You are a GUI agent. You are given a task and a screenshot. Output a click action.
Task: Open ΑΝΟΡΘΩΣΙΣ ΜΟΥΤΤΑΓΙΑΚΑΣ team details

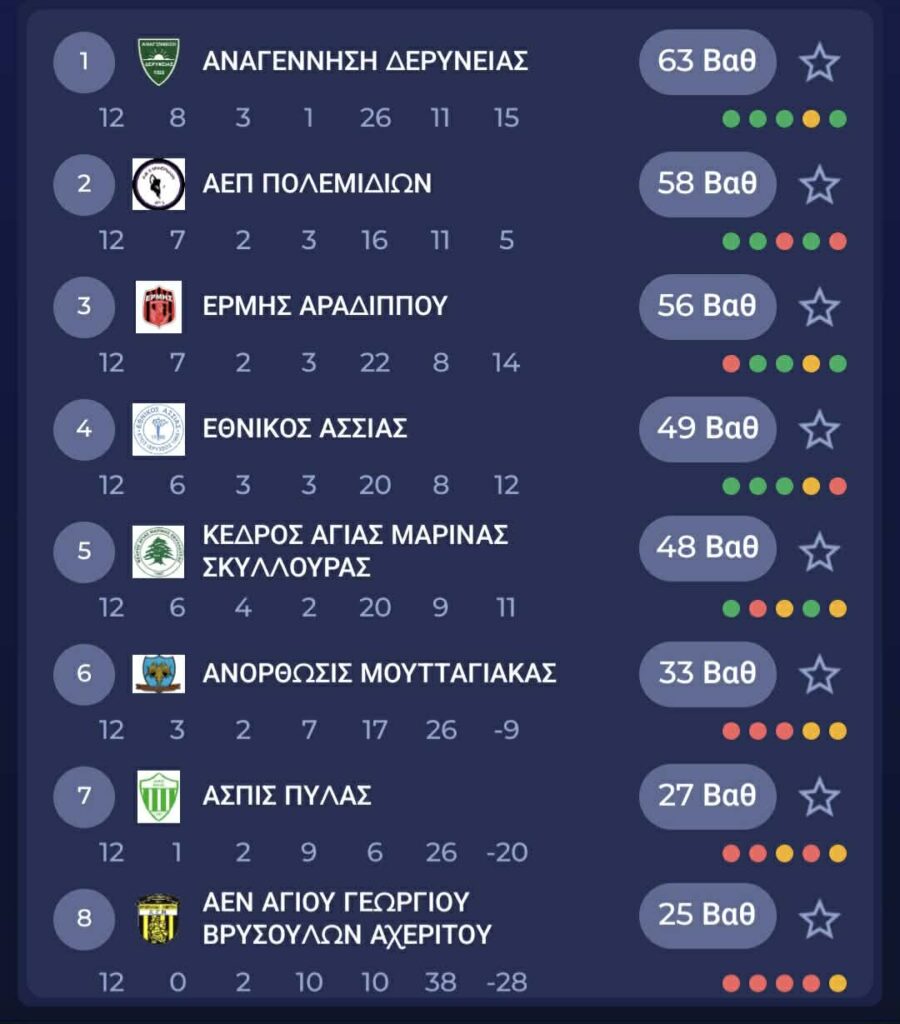(379, 673)
